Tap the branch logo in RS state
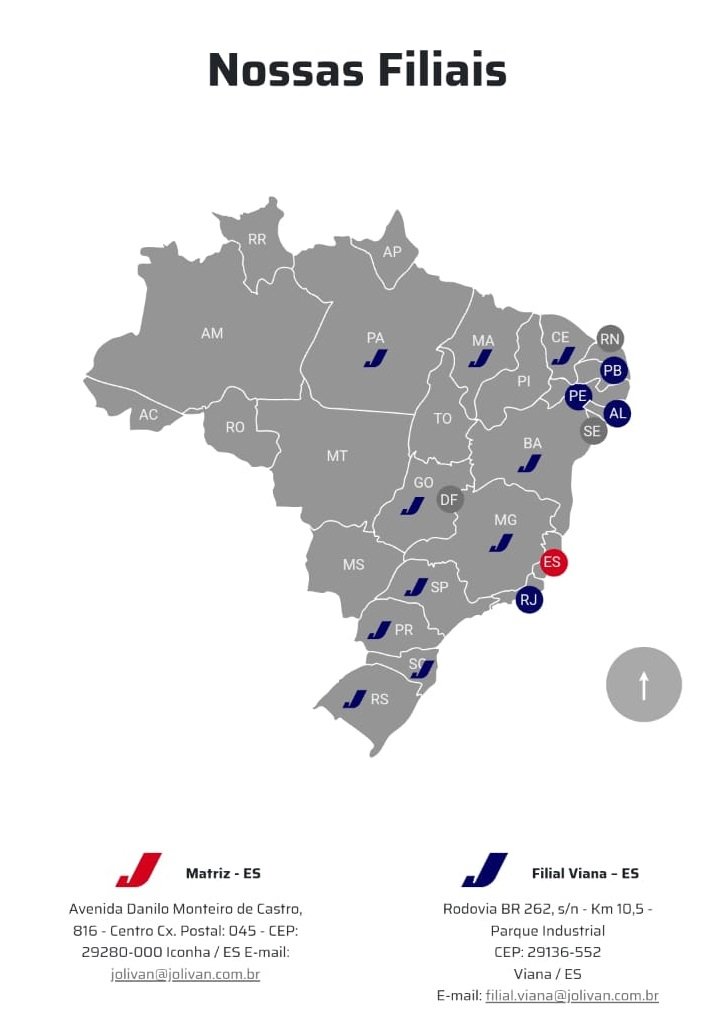 [354, 699]
